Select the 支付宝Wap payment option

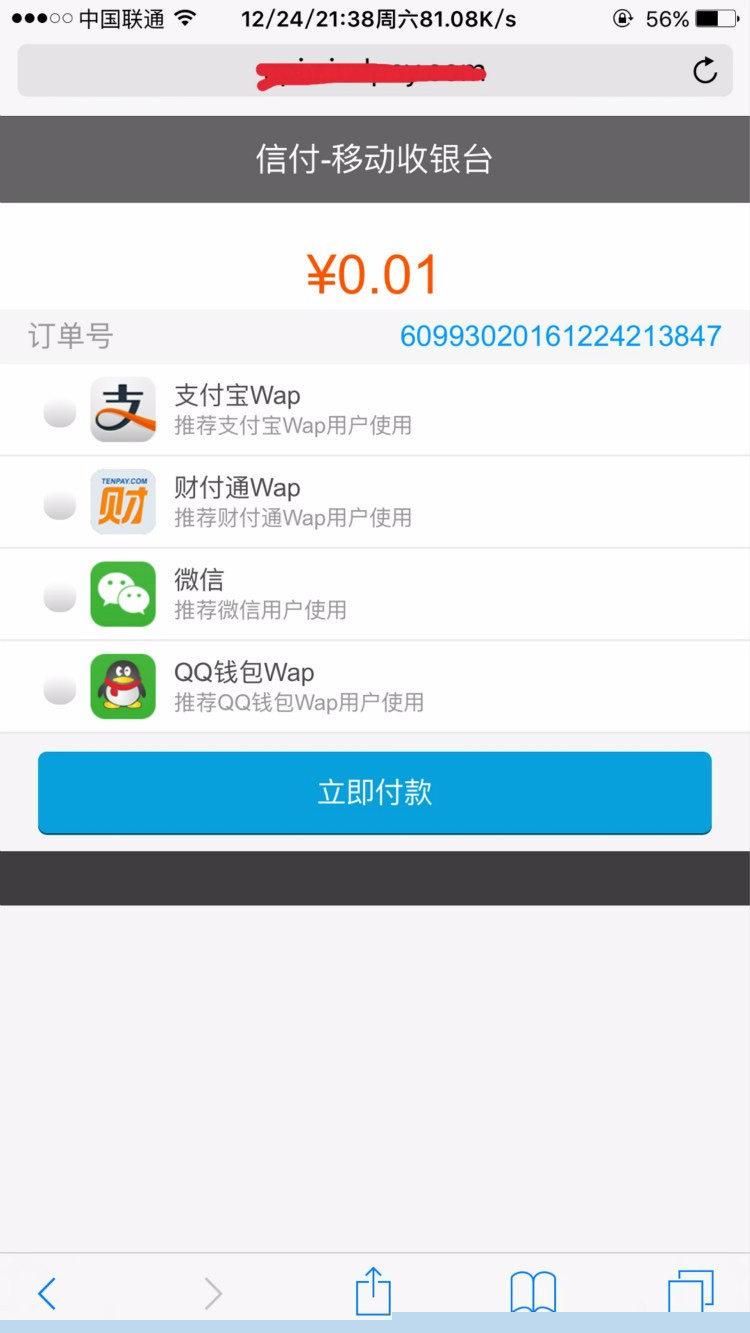[58, 410]
